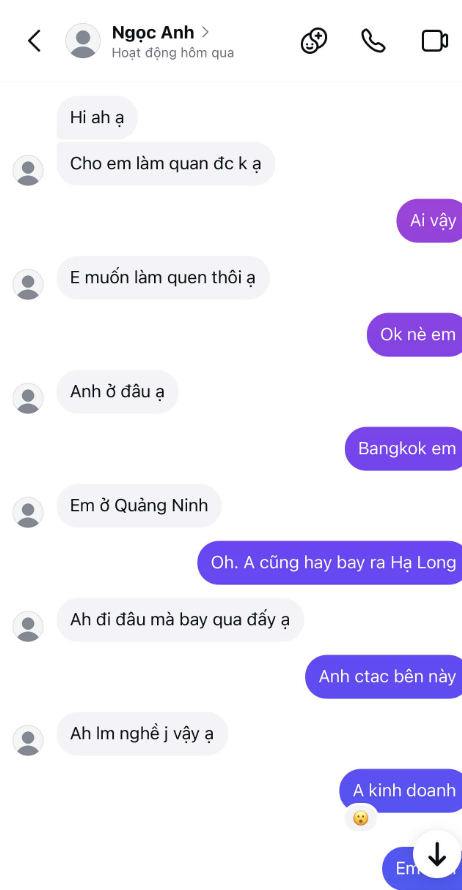The image size is (462, 890).
Task: Jump to the latest messages arrow
Action: tap(437, 854)
